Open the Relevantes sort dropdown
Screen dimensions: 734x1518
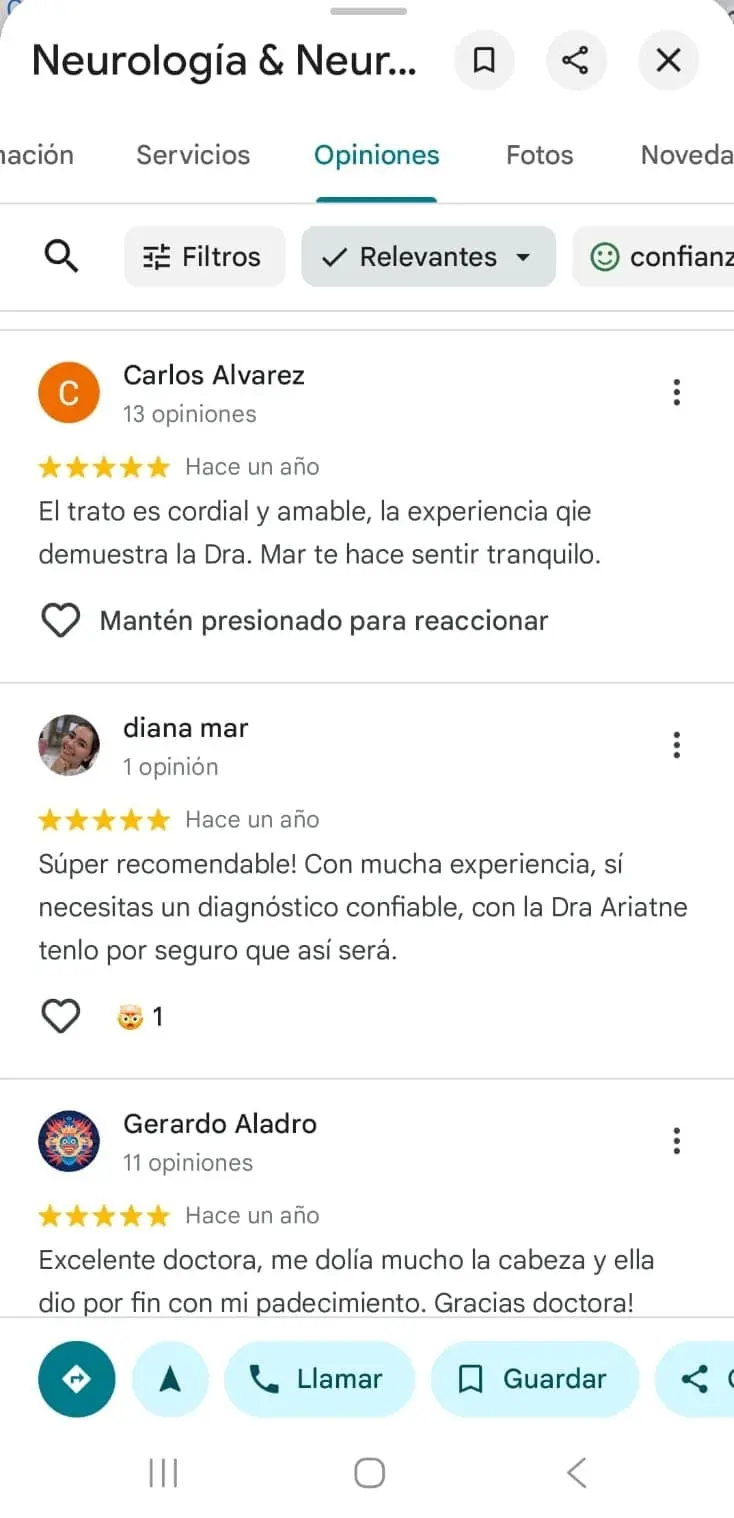point(428,256)
